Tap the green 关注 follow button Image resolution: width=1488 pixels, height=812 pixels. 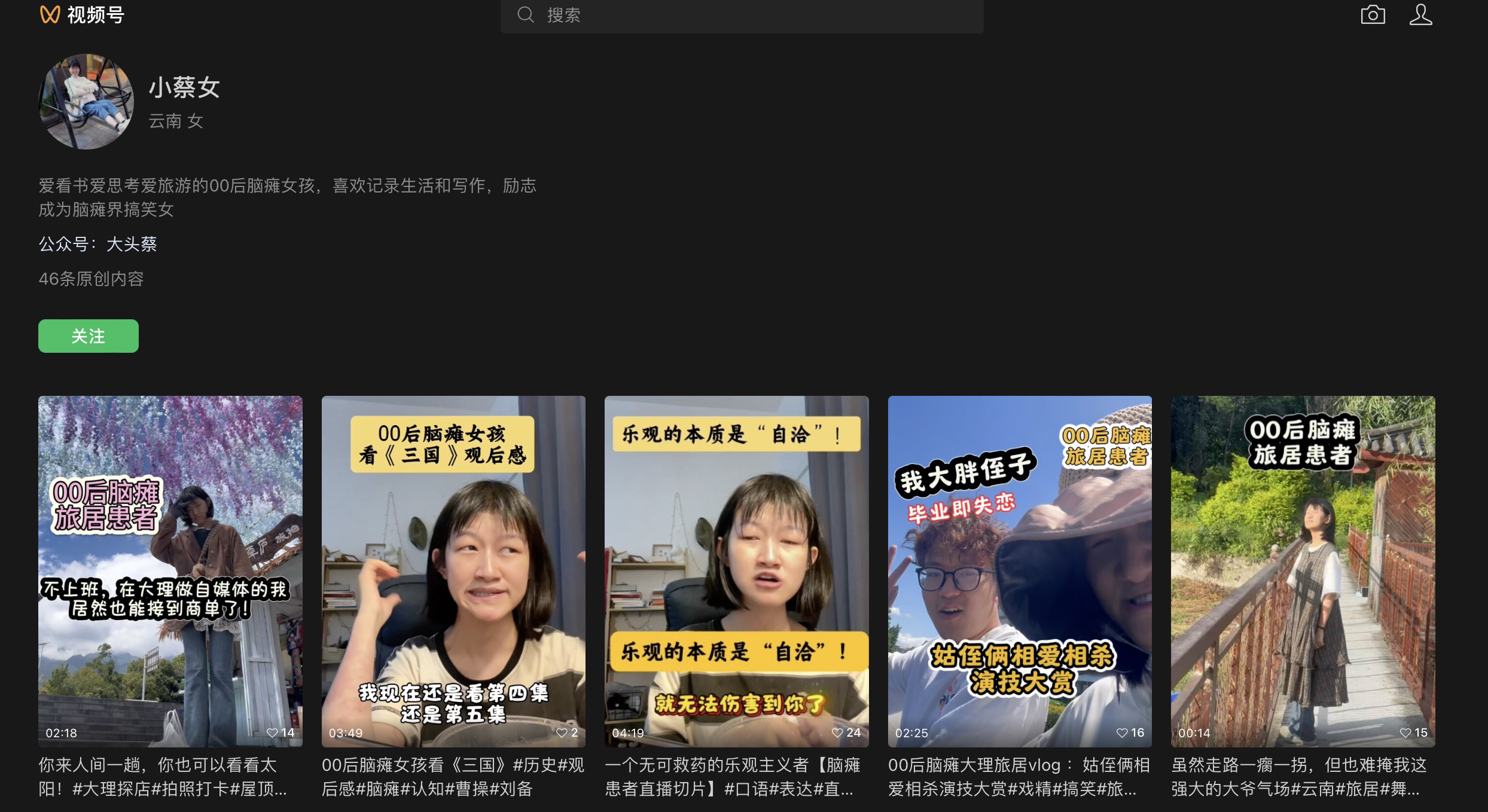tap(89, 336)
